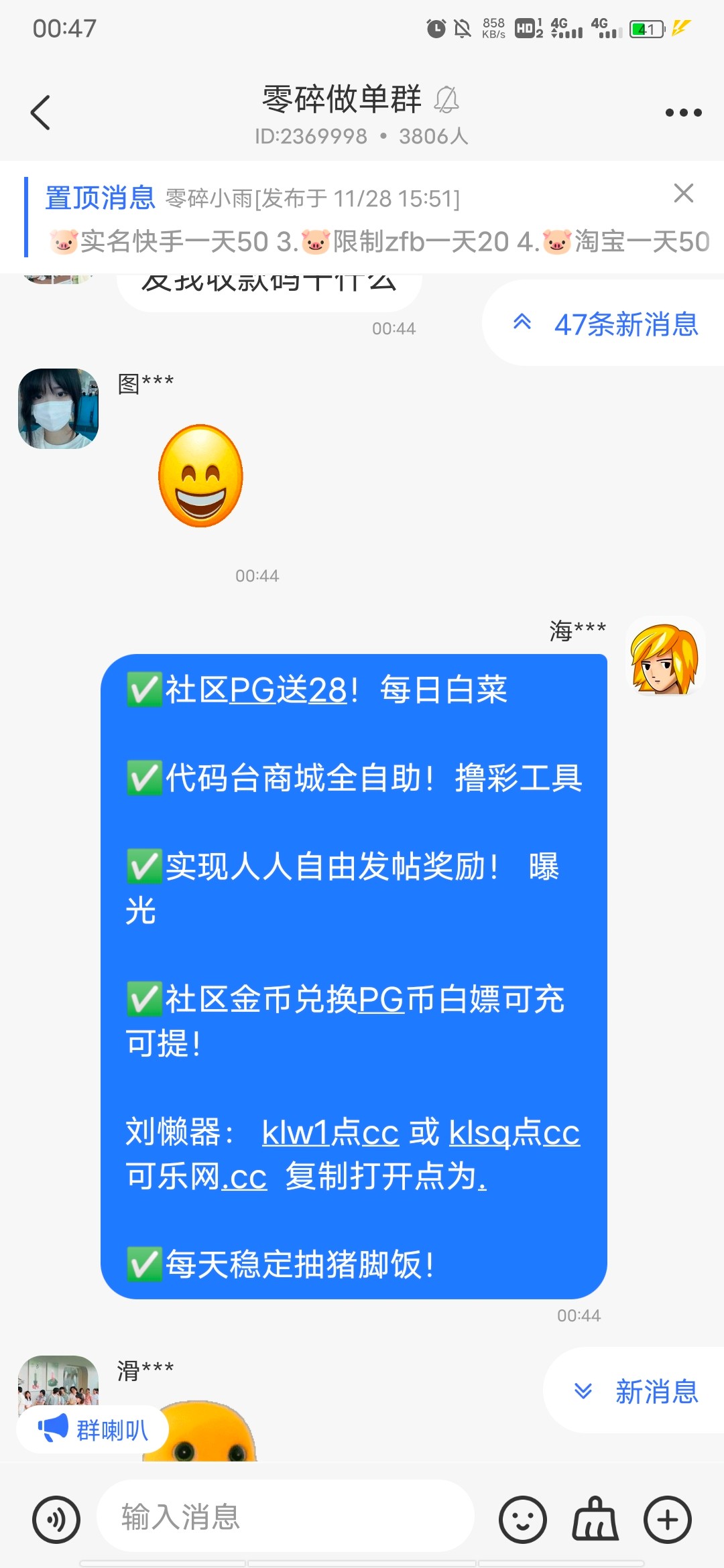Switch to voice message input
Viewport: 724px width, 1568px height.
point(56,1520)
